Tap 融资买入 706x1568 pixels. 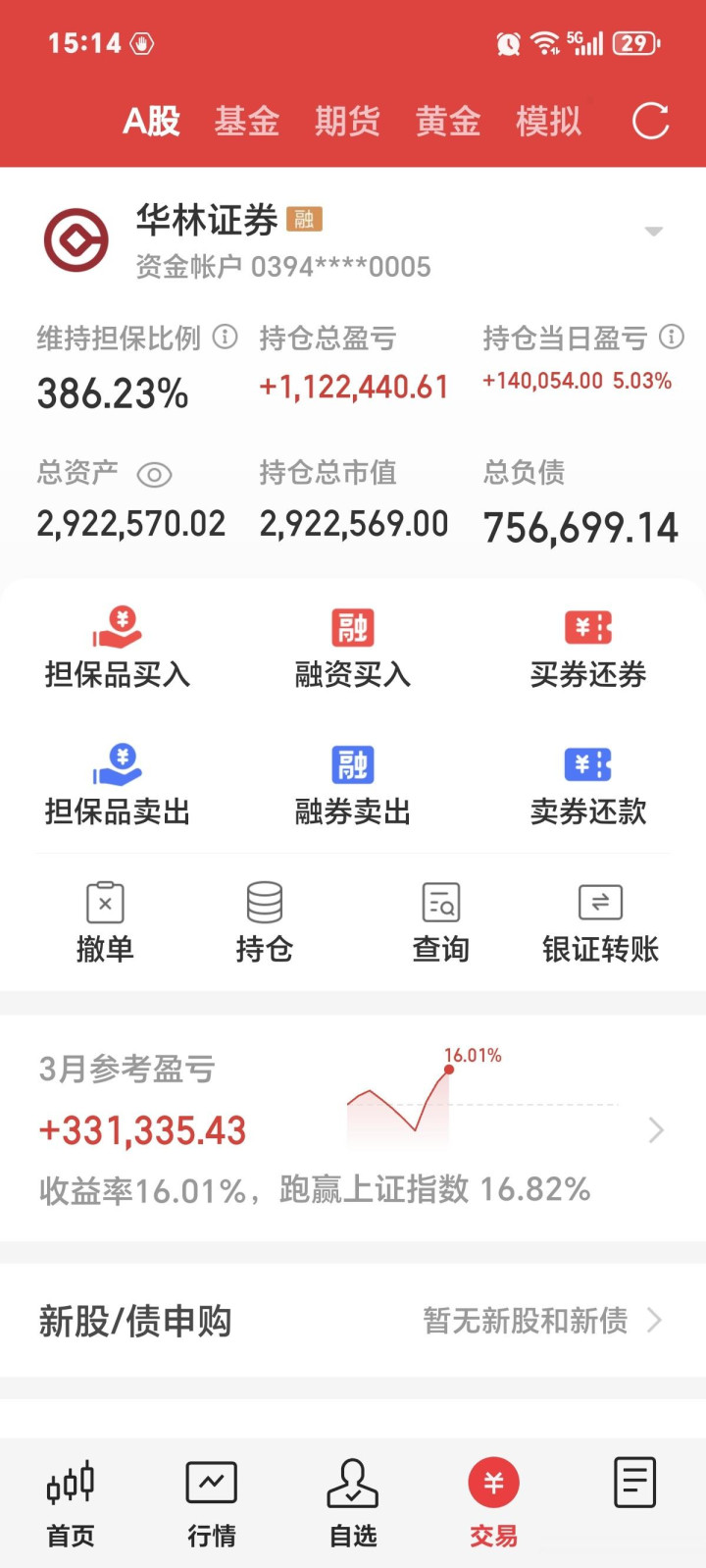click(353, 648)
